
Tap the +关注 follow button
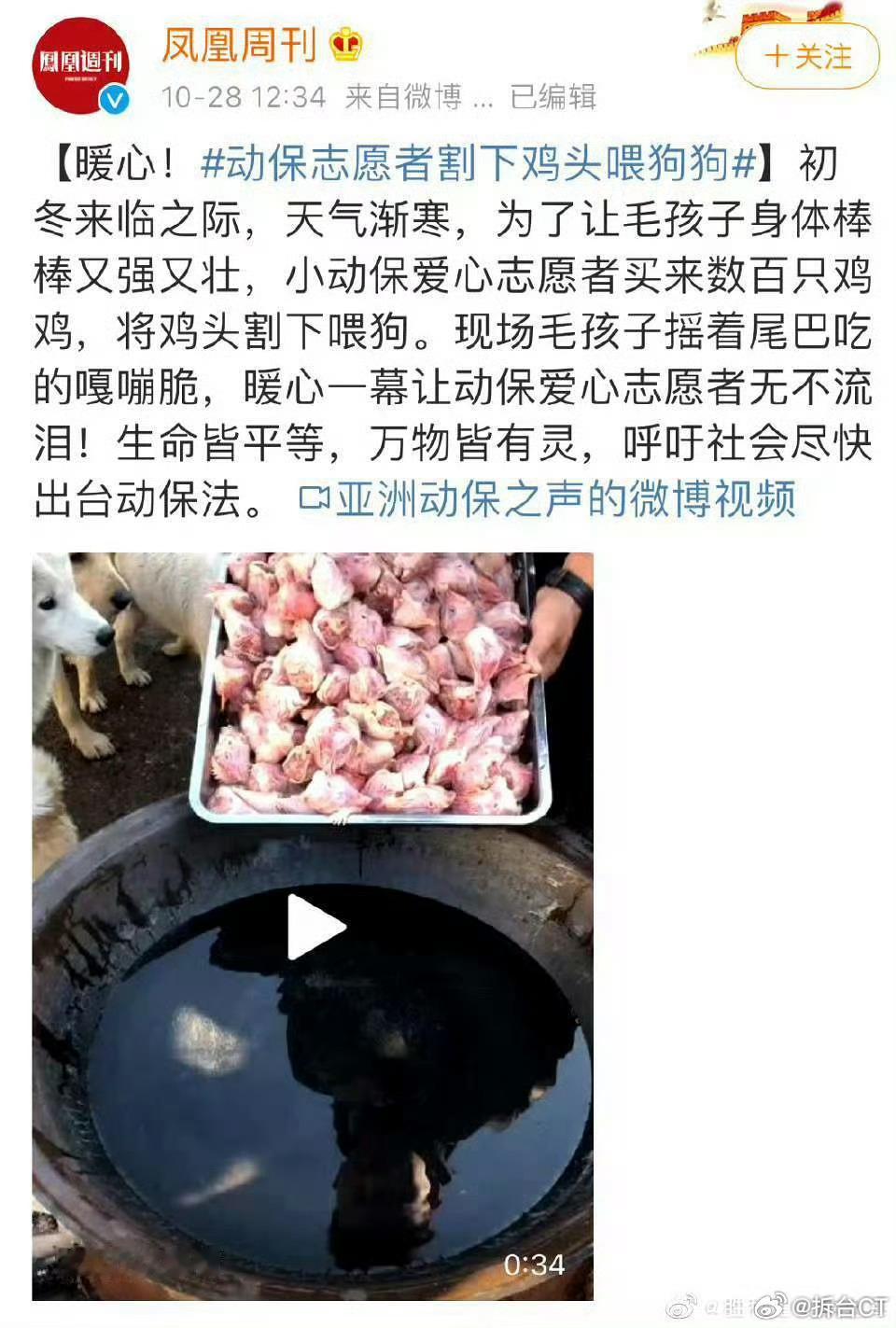808,57
